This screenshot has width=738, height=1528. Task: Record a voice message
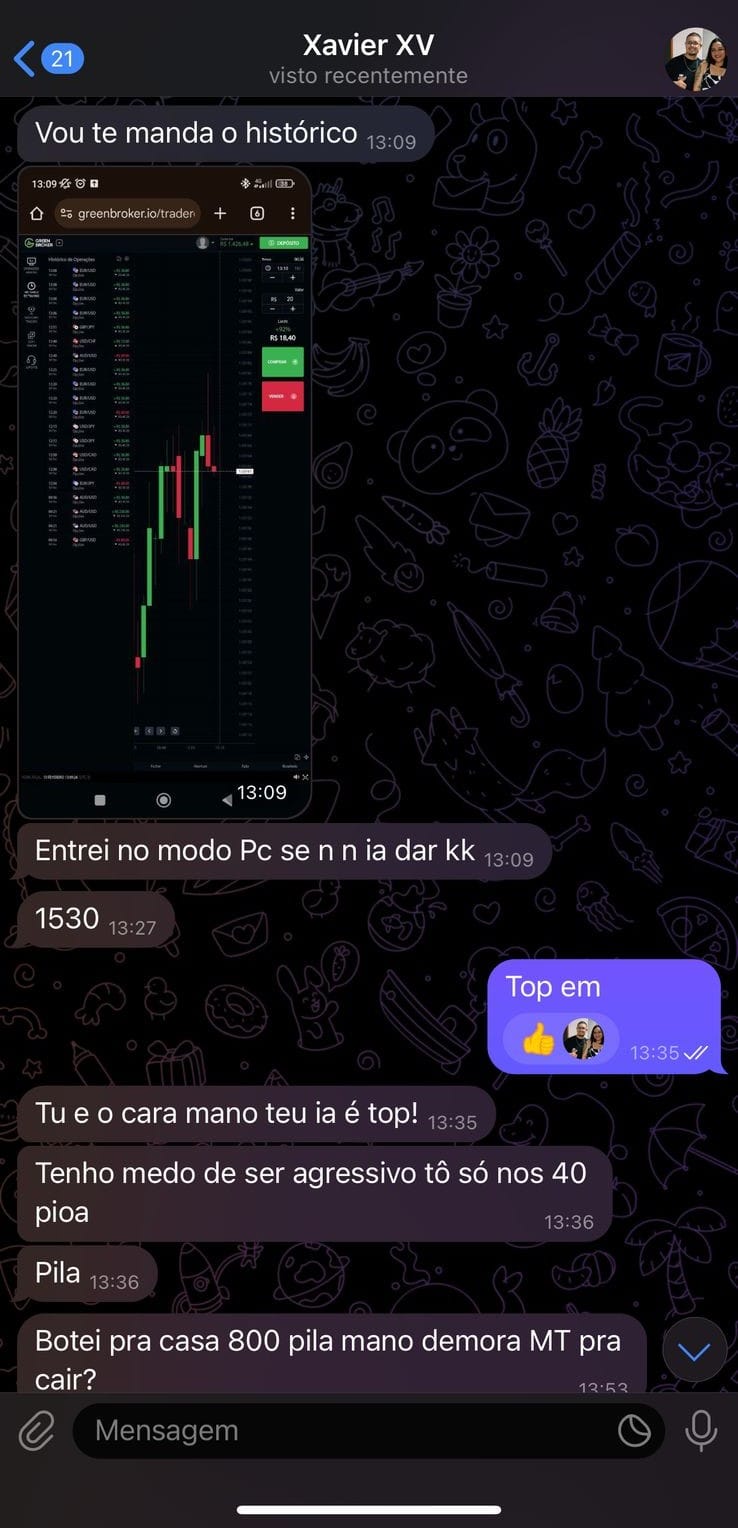(x=701, y=1431)
